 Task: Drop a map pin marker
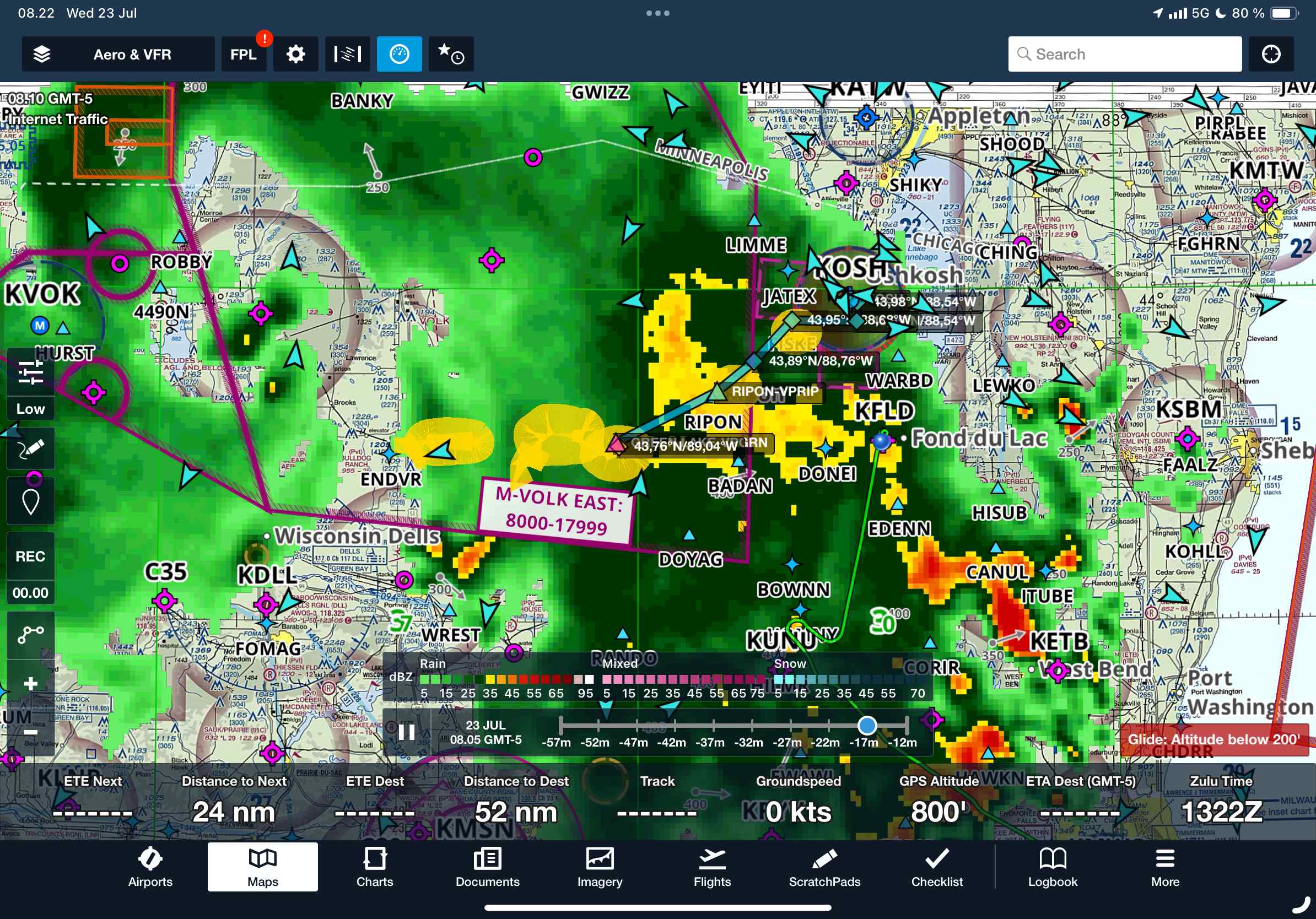pos(30,502)
